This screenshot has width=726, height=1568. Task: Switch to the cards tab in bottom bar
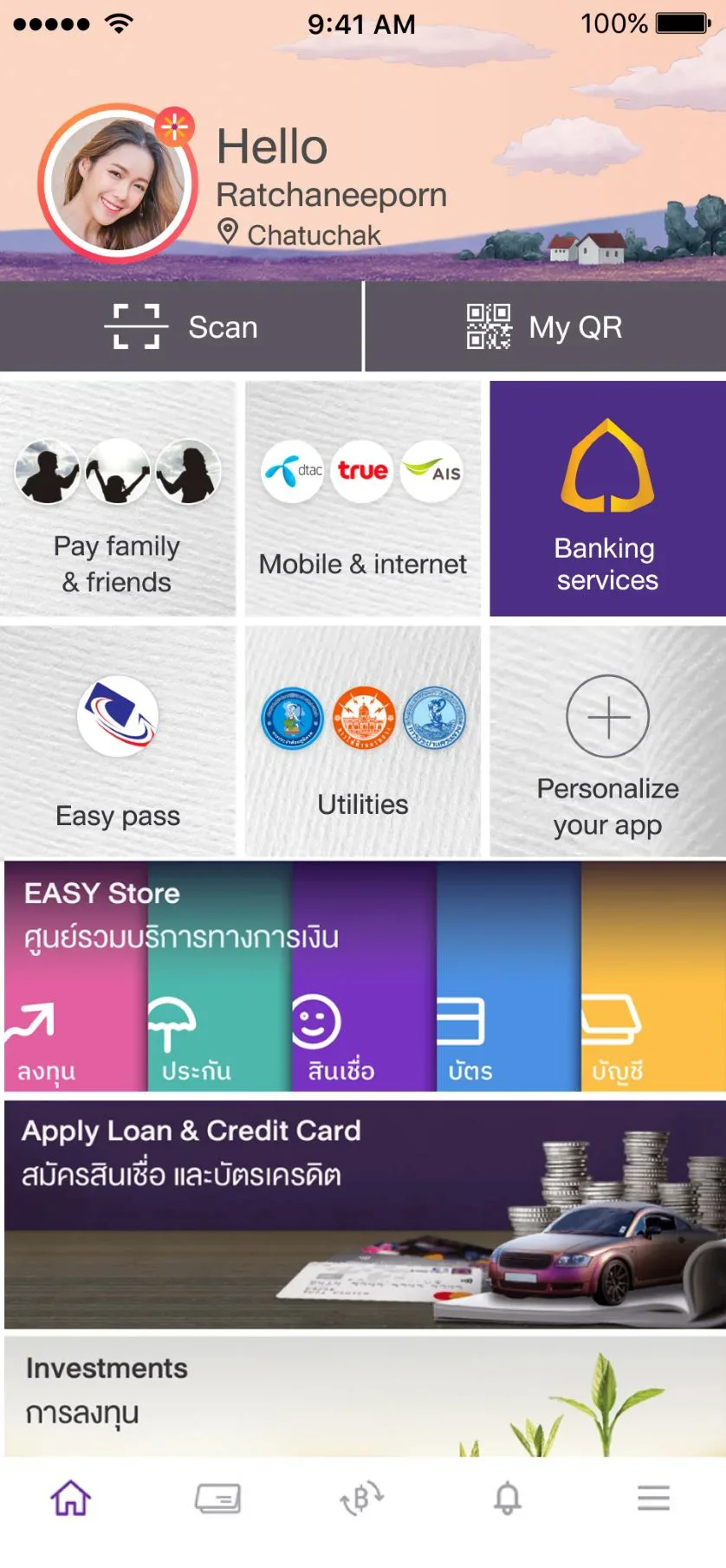tap(217, 1499)
